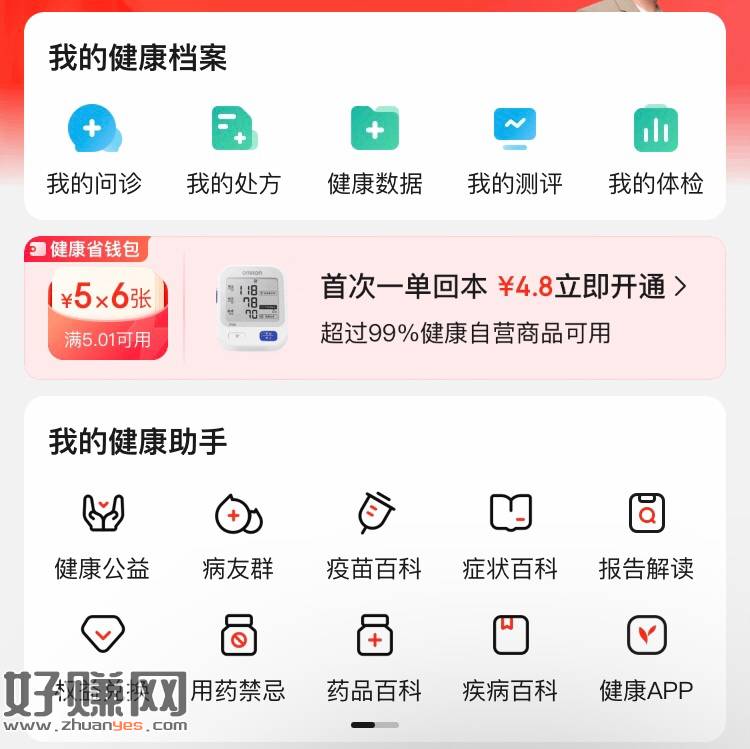Open 用药禁忌 medication contraindications
Viewport: 750px width, 749px height.
tap(238, 656)
